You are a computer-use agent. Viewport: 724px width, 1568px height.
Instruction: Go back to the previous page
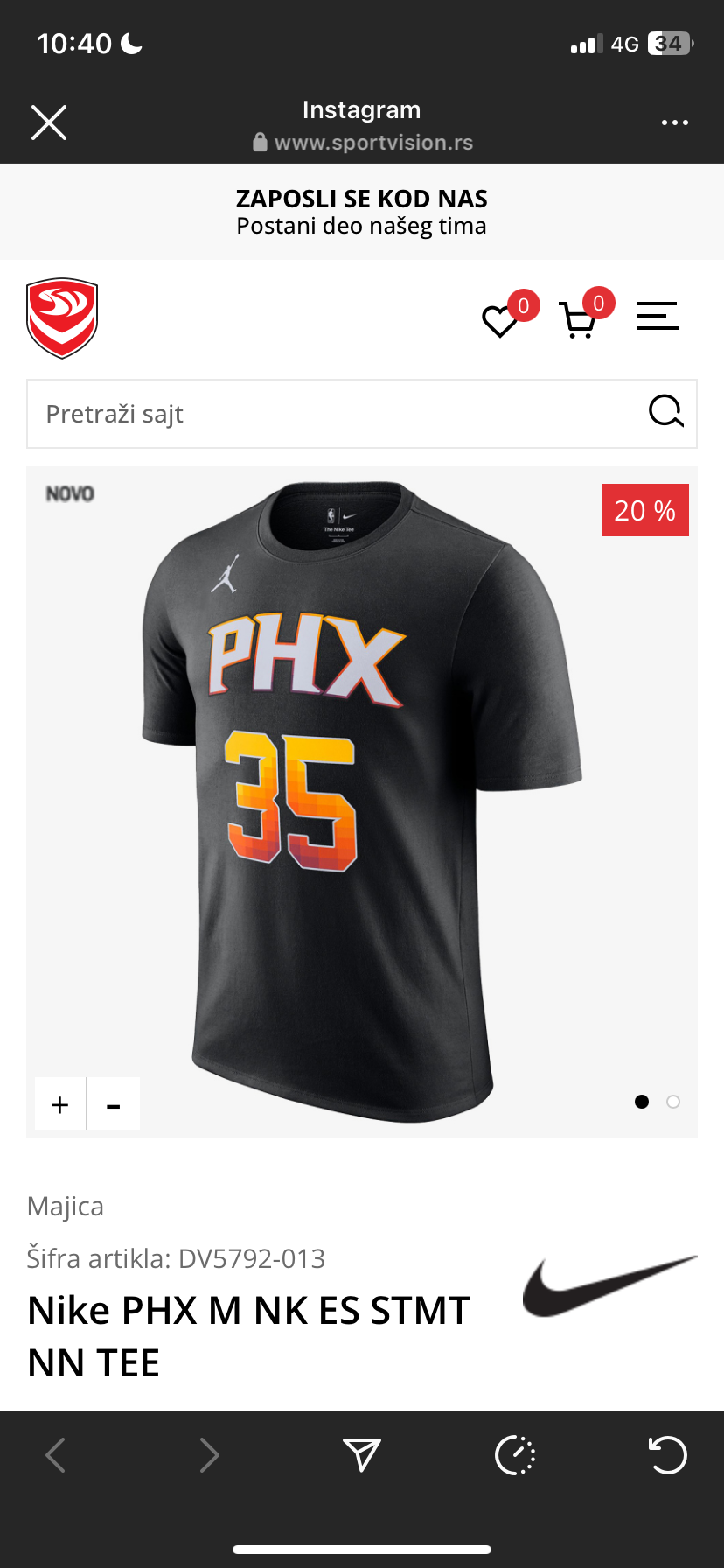pos(56,1455)
